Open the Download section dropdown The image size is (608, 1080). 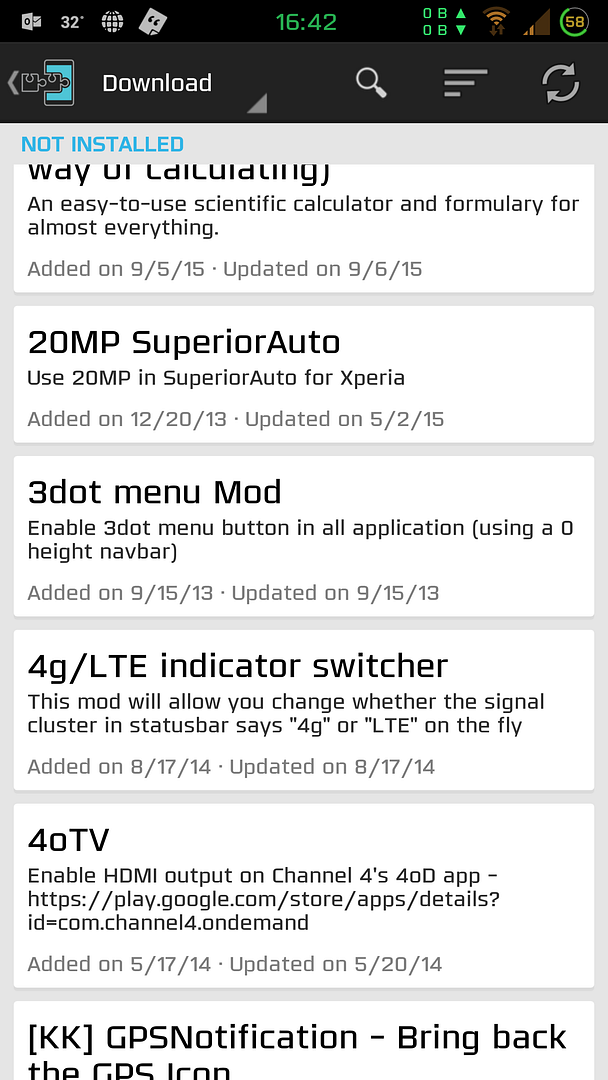coord(180,84)
